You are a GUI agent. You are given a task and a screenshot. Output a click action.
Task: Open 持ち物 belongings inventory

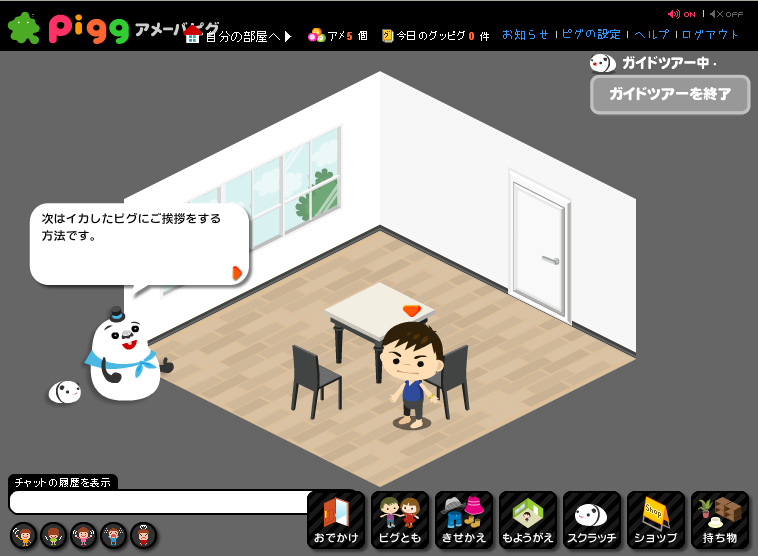[720, 520]
